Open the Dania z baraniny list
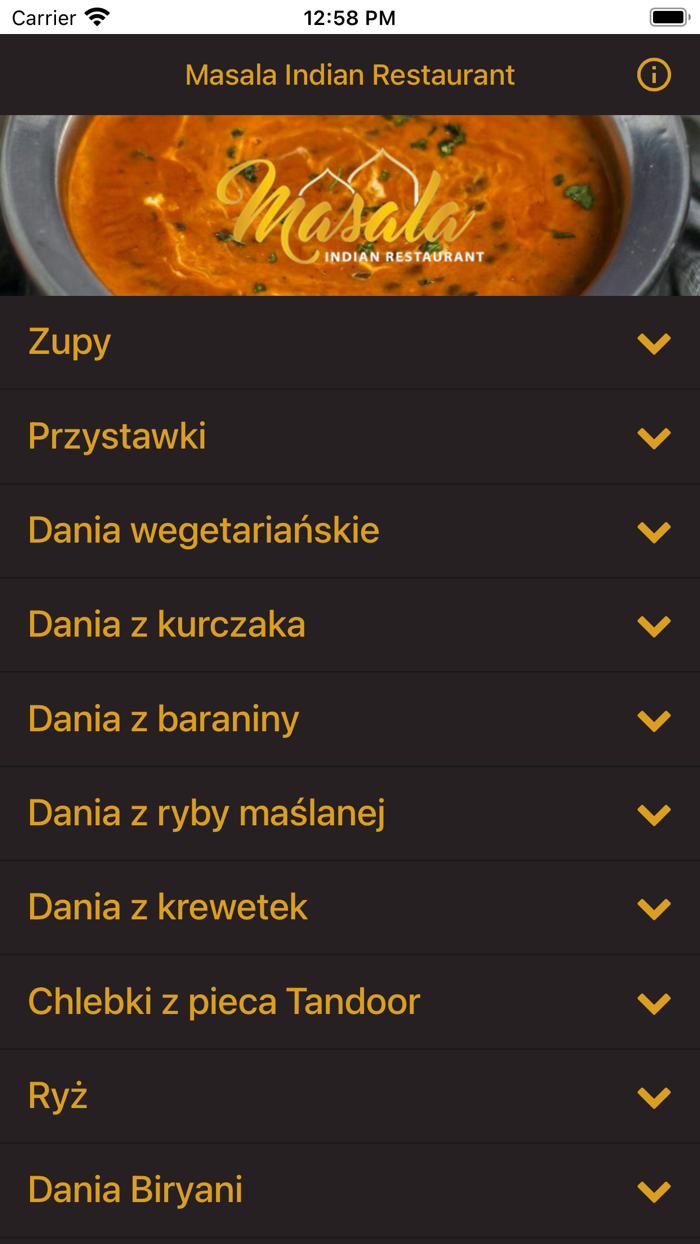The image size is (700, 1244). [x=654, y=720]
